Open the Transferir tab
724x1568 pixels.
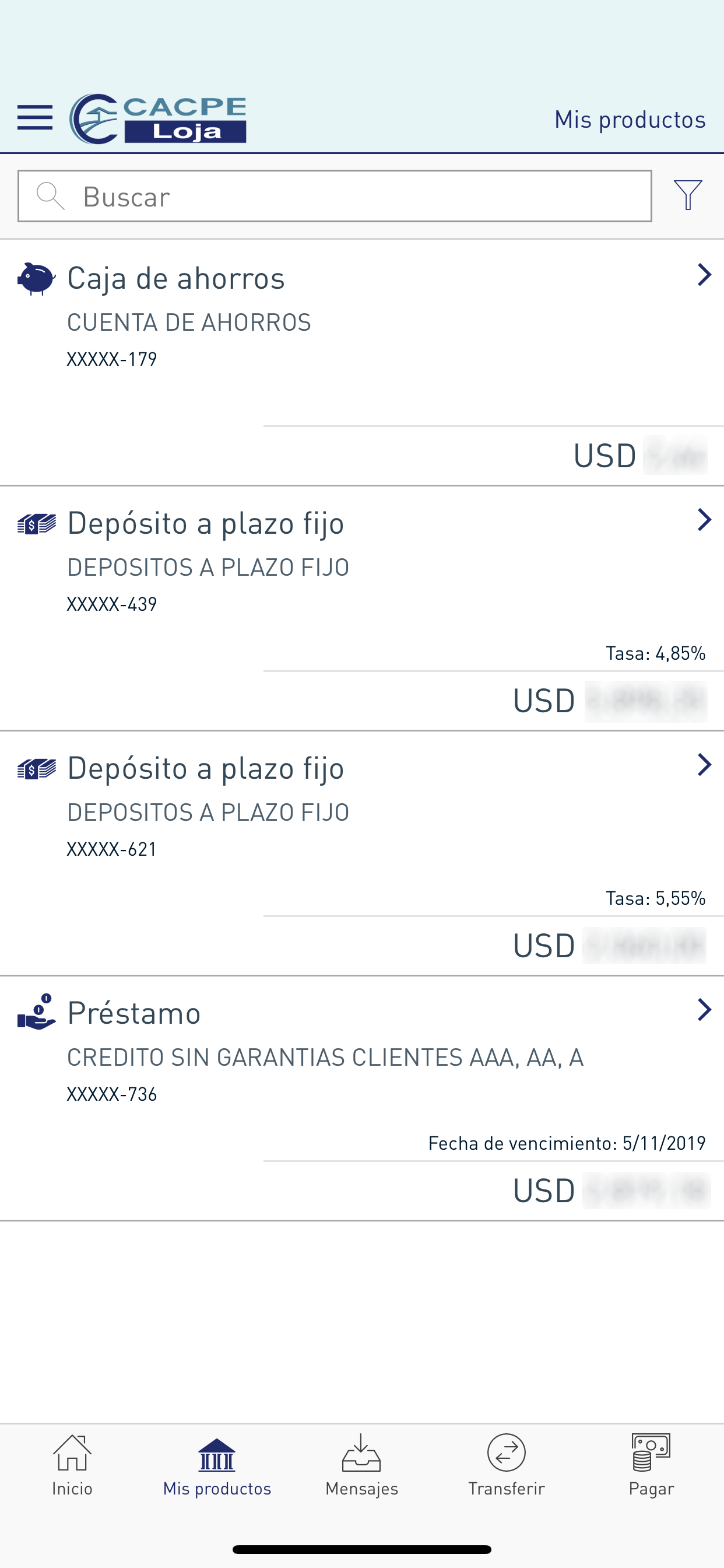coord(506,1465)
